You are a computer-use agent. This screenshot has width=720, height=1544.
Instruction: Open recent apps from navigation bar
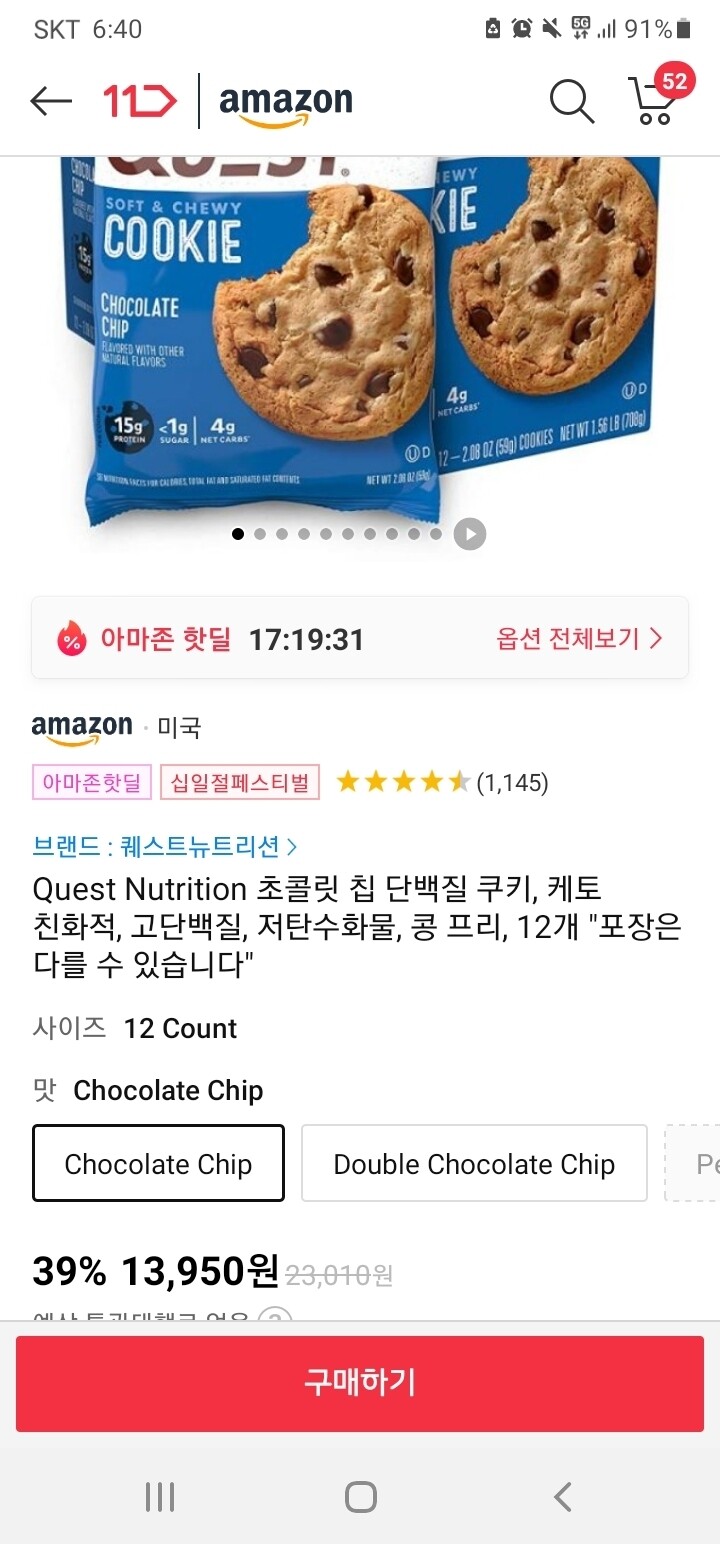(x=160, y=1497)
